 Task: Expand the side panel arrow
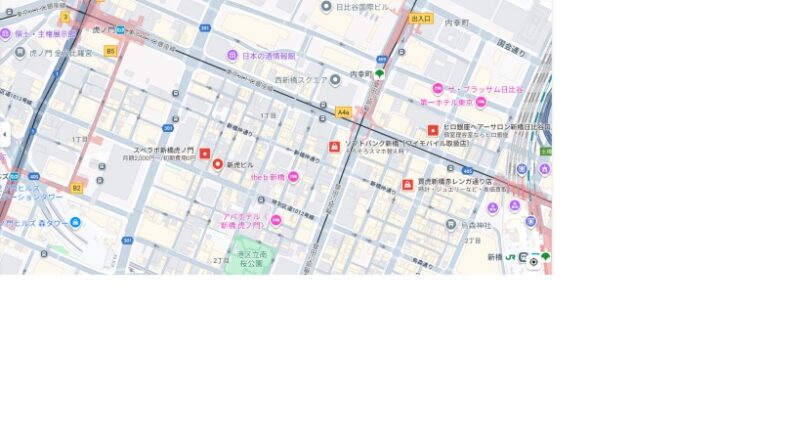click(x=4, y=134)
